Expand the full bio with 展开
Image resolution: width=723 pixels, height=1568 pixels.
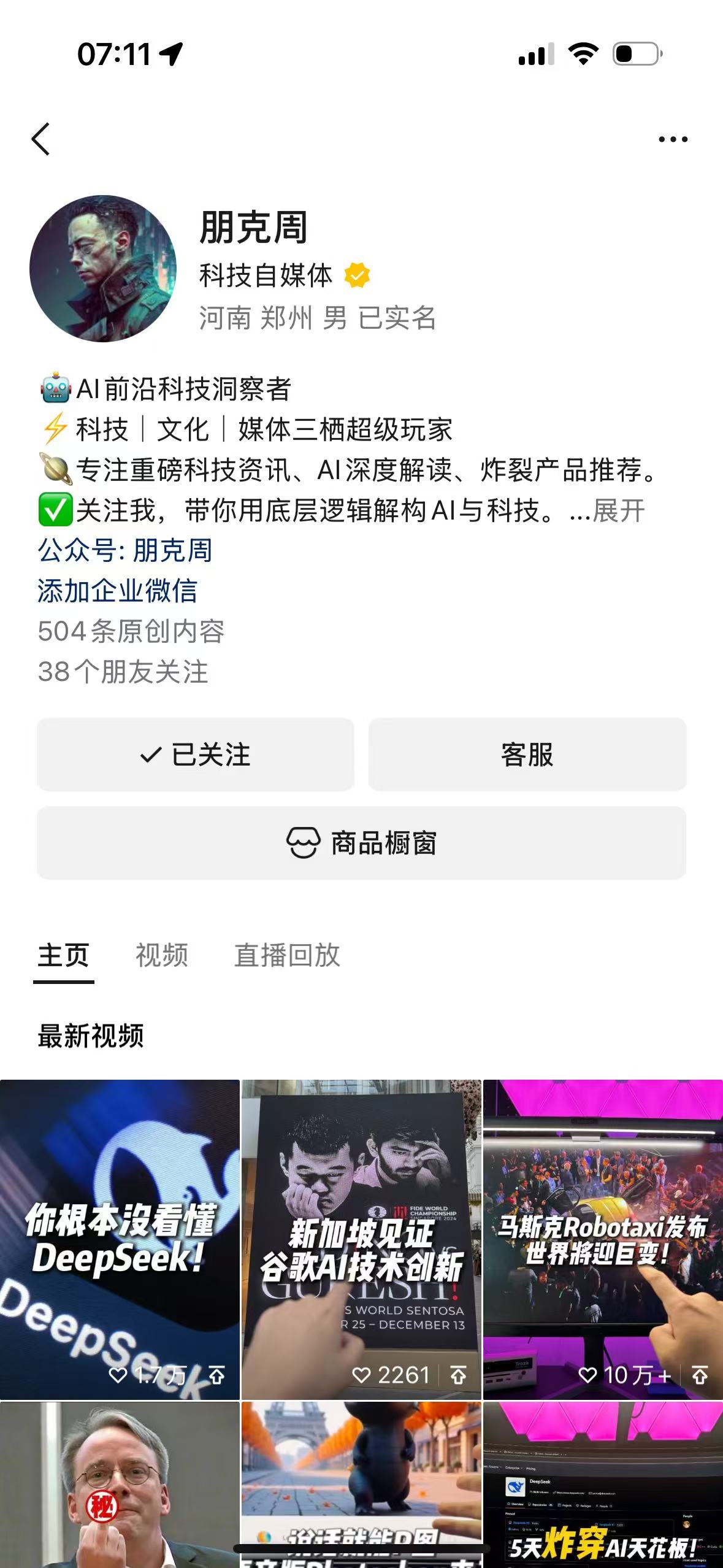(x=619, y=510)
